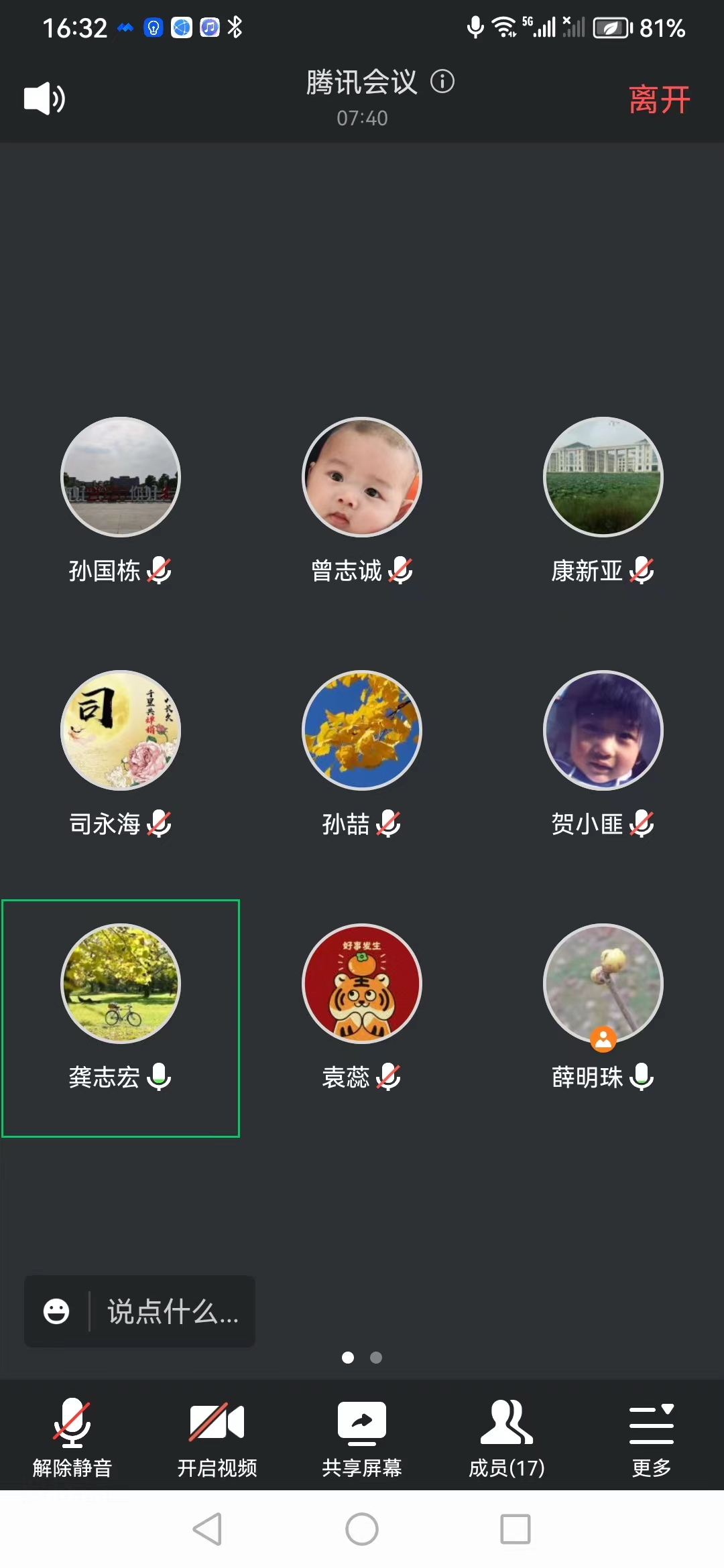This screenshot has width=724, height=1568.
Task: Select participant 司永海
Action: click(x=121, y=730)
